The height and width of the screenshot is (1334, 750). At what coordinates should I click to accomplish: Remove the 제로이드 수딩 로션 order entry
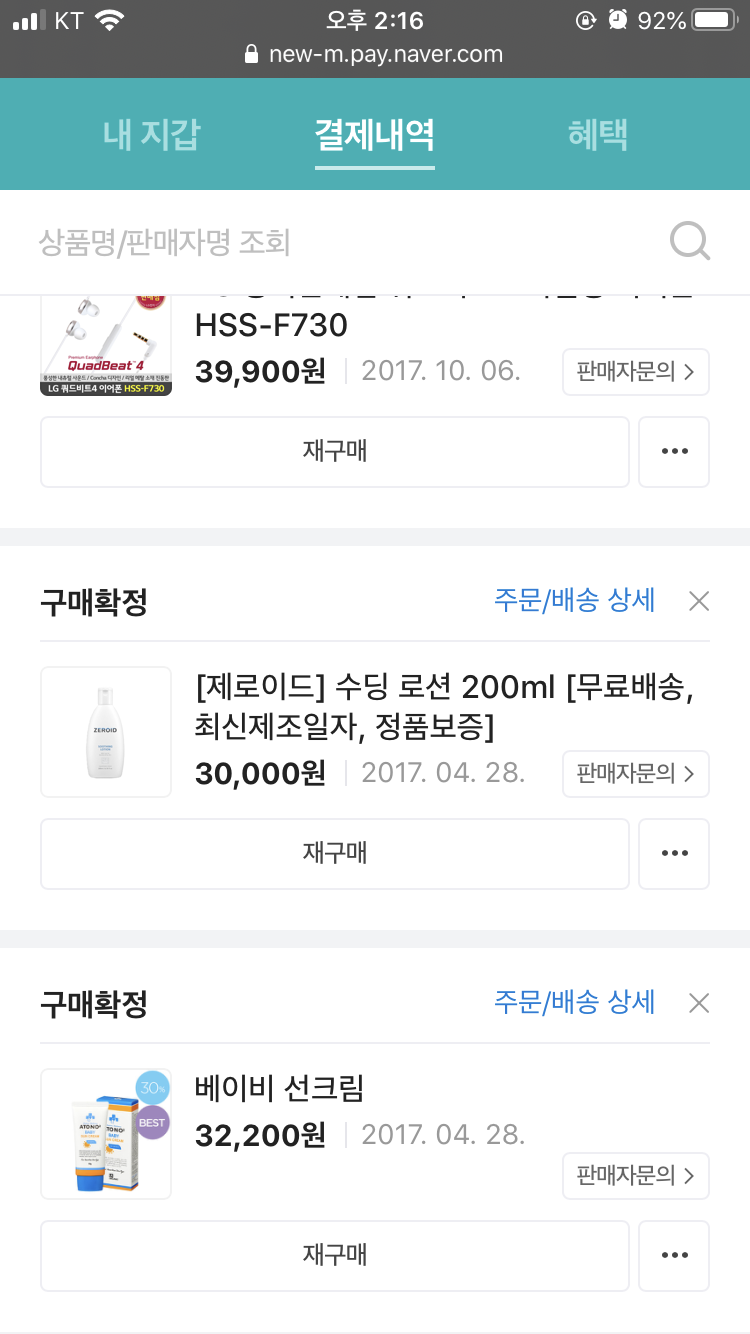tap(699, 601)
